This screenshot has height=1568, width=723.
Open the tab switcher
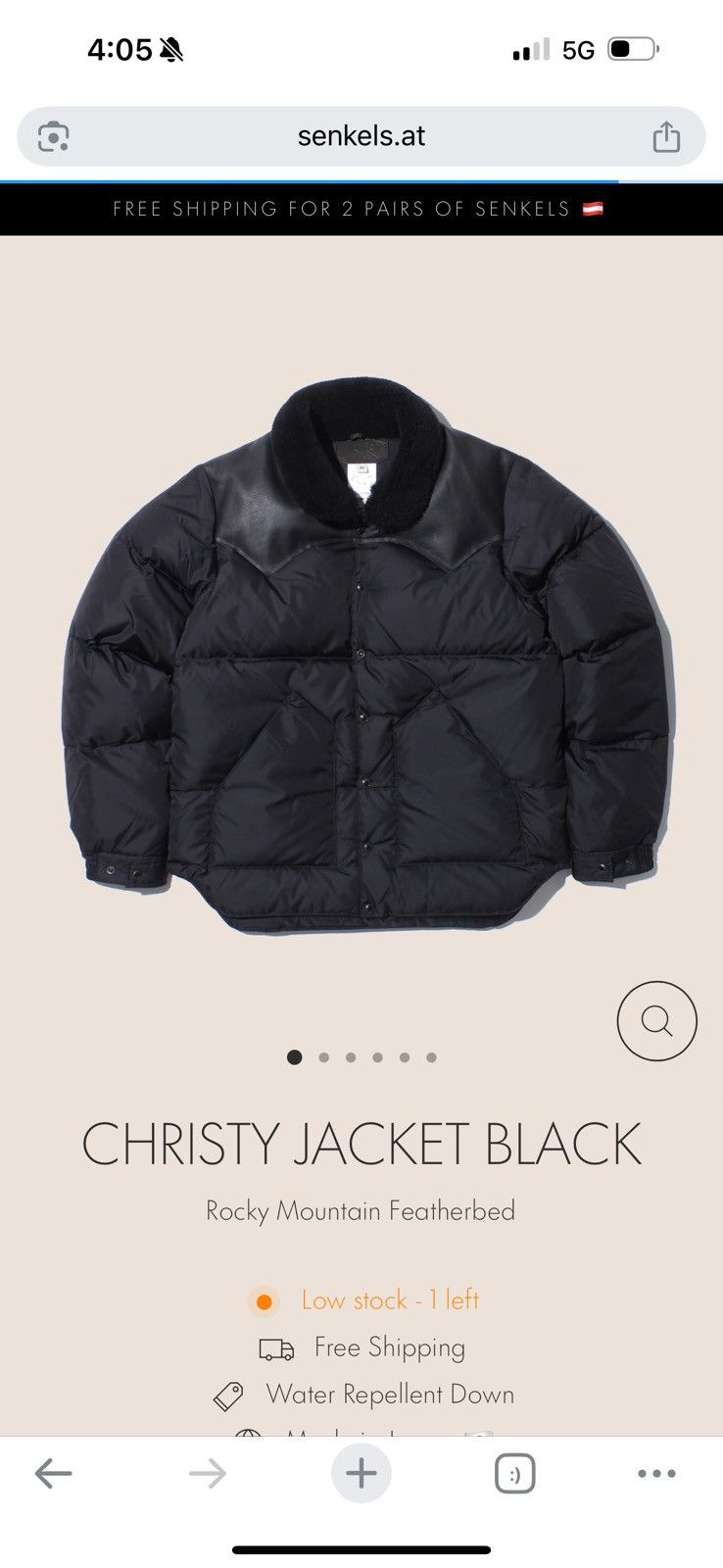click(514, 1473)
